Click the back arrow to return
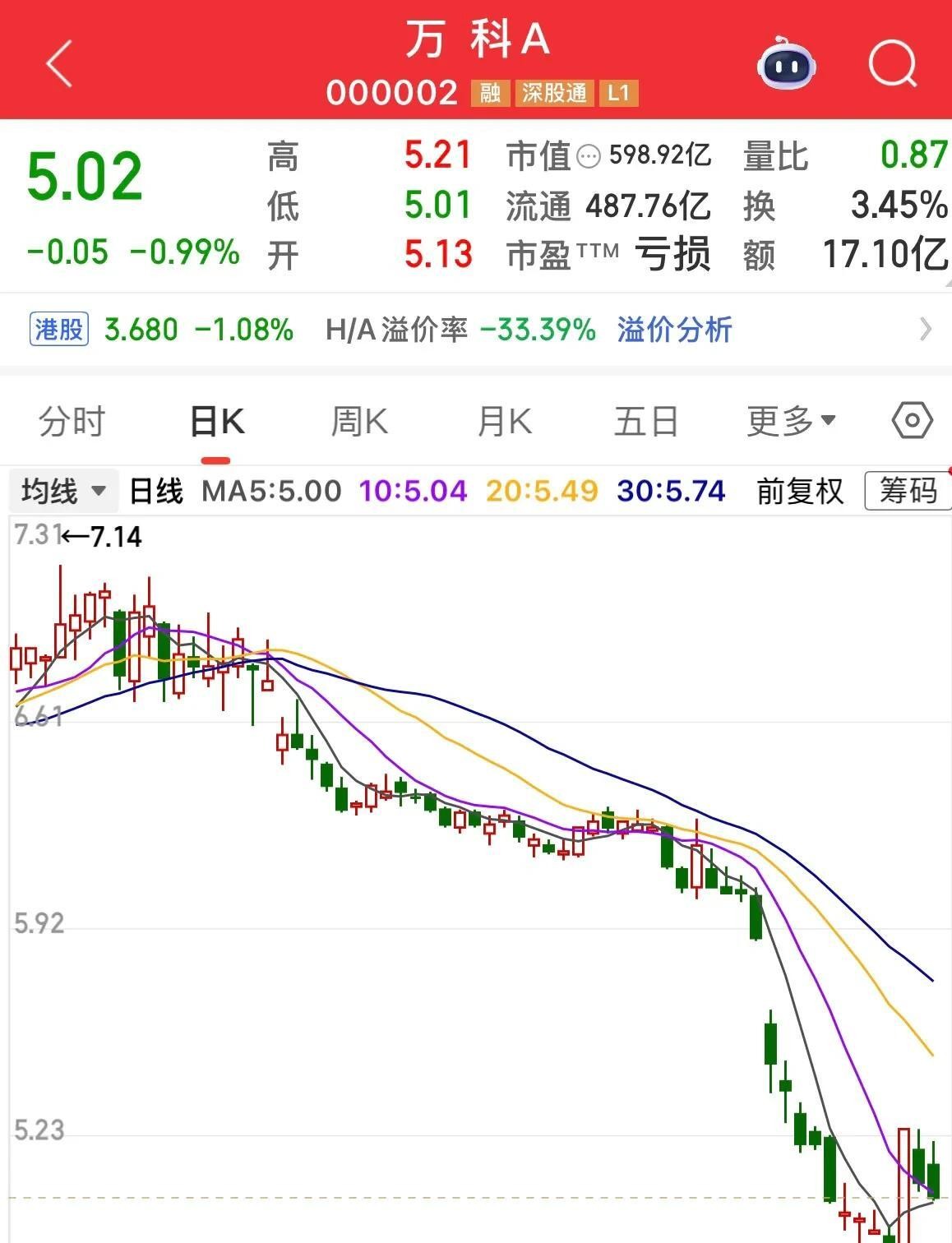Viewport: 952px width, 1243px height. point(58,64)
